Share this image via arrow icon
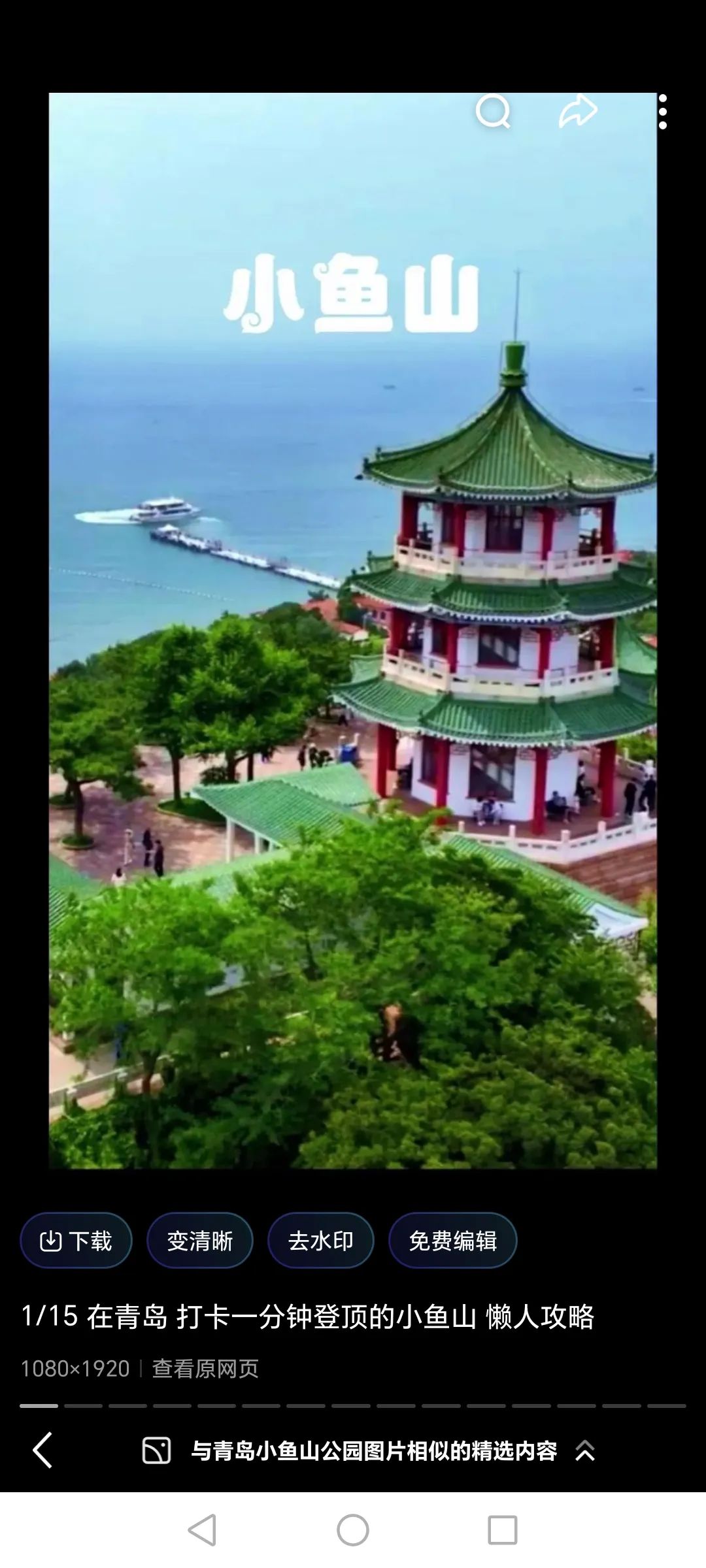 pos(577,112)
